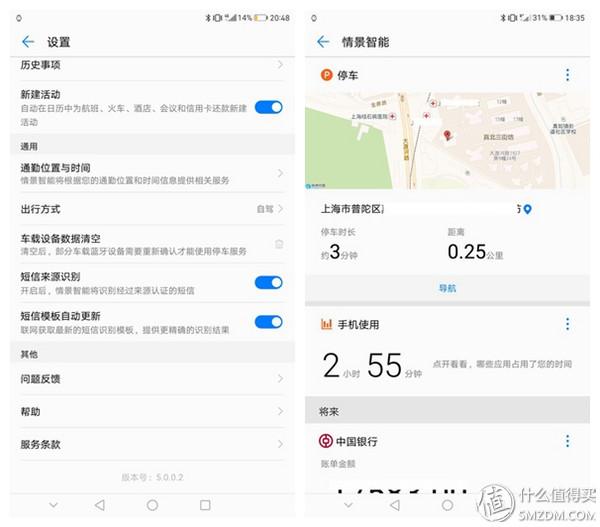Go back from the 设置 screen
The image size is (600, 527).
click(x=28, y=42)
